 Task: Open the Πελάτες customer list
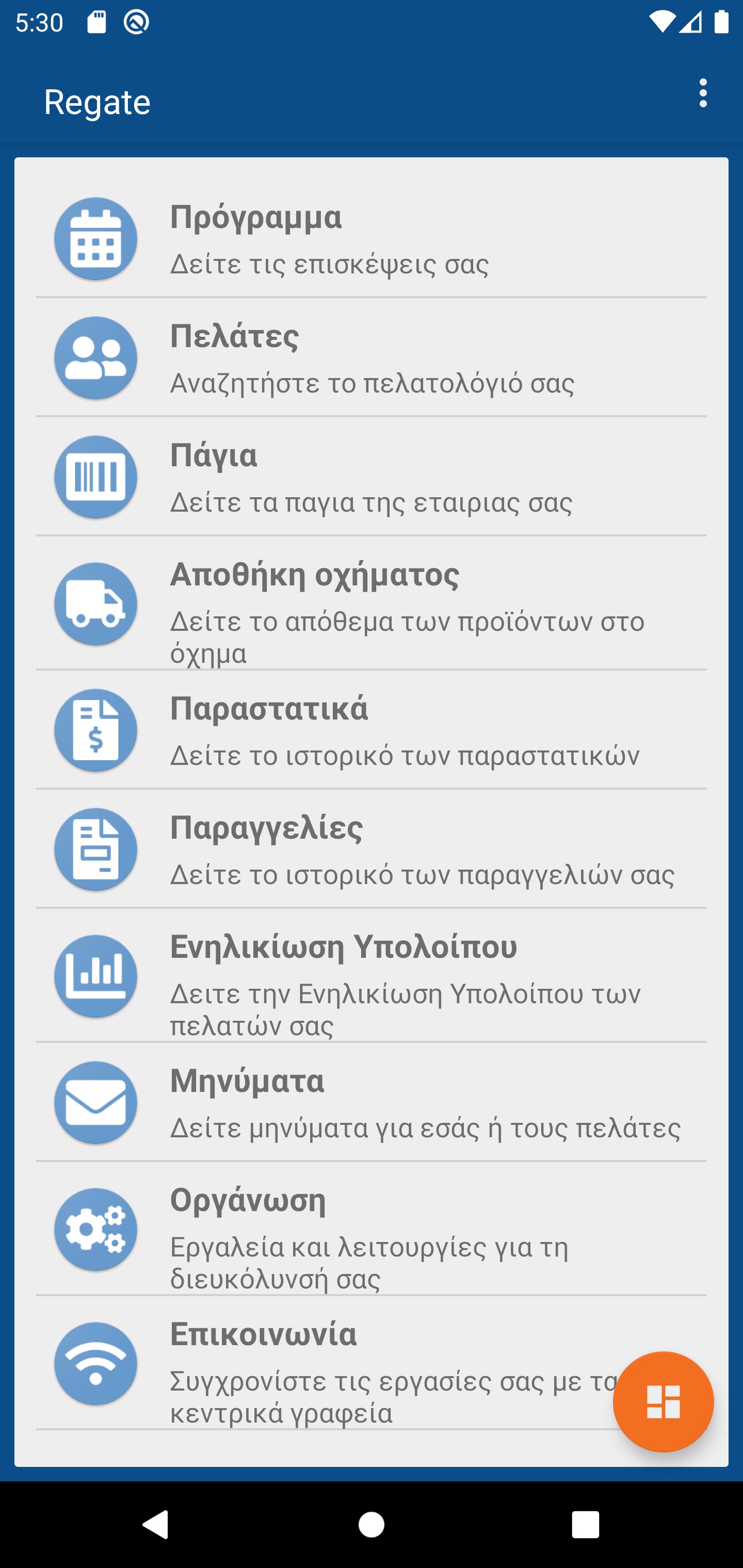coord(371,358)
